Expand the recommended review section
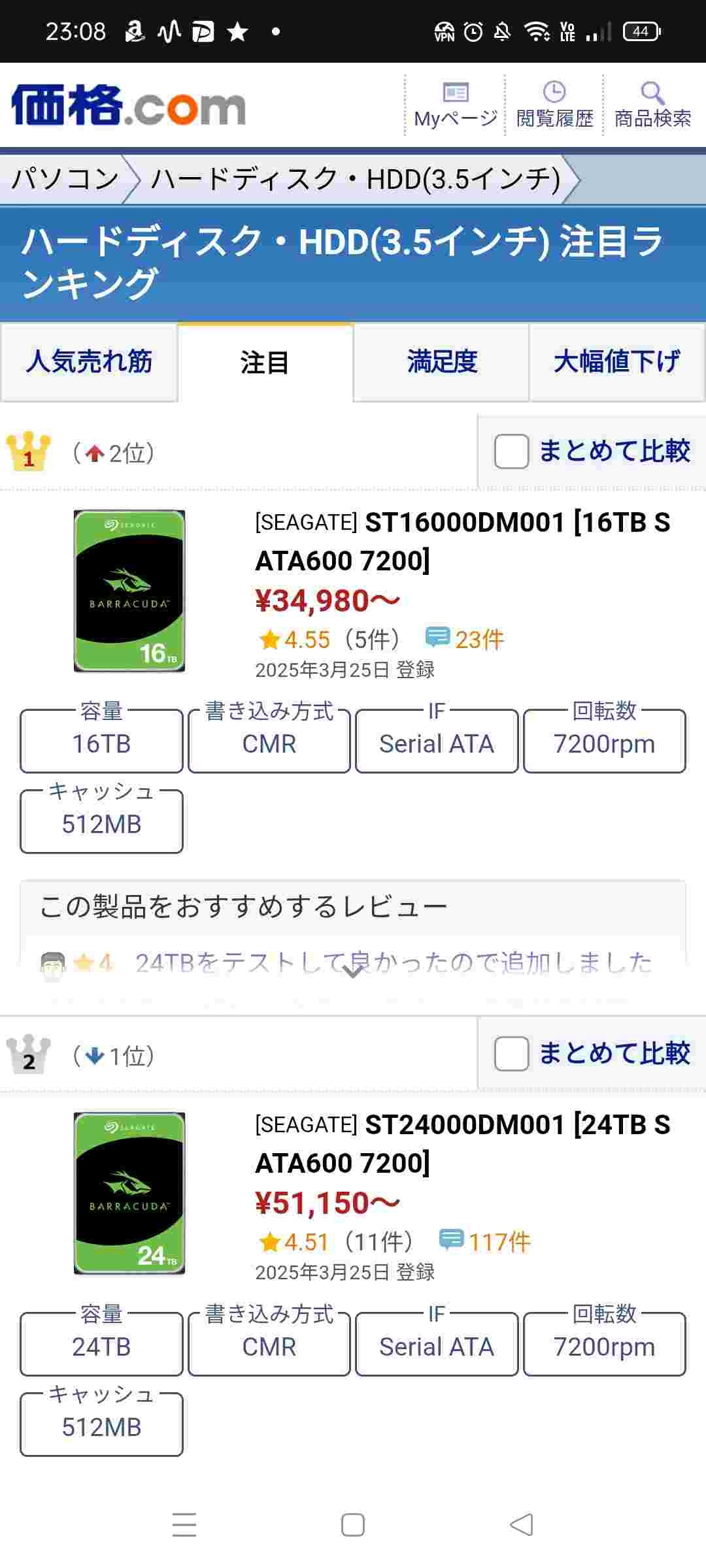Viewport: 706px width, 1568px height. coord(353,972)
